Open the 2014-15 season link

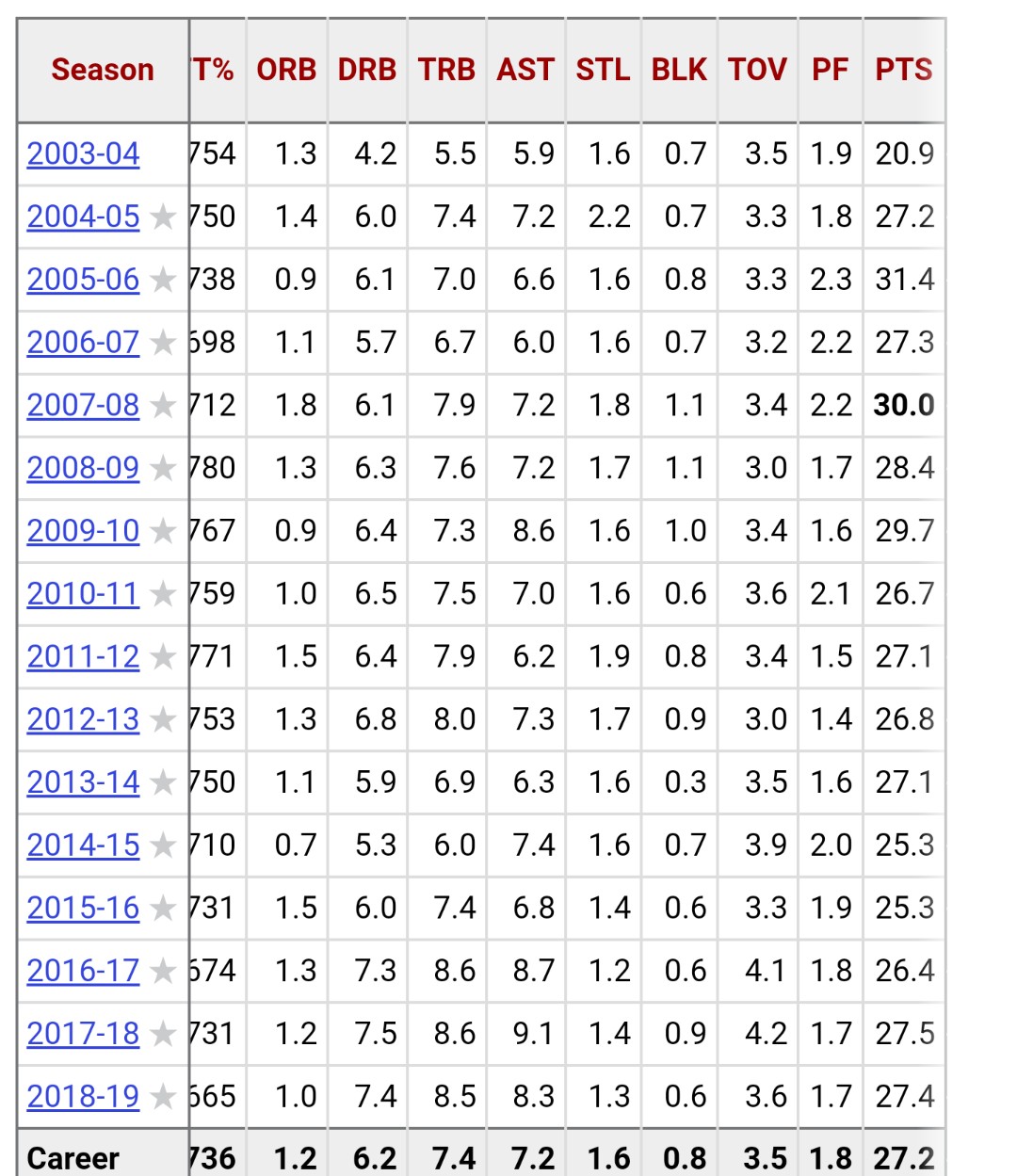coord(83,846)
